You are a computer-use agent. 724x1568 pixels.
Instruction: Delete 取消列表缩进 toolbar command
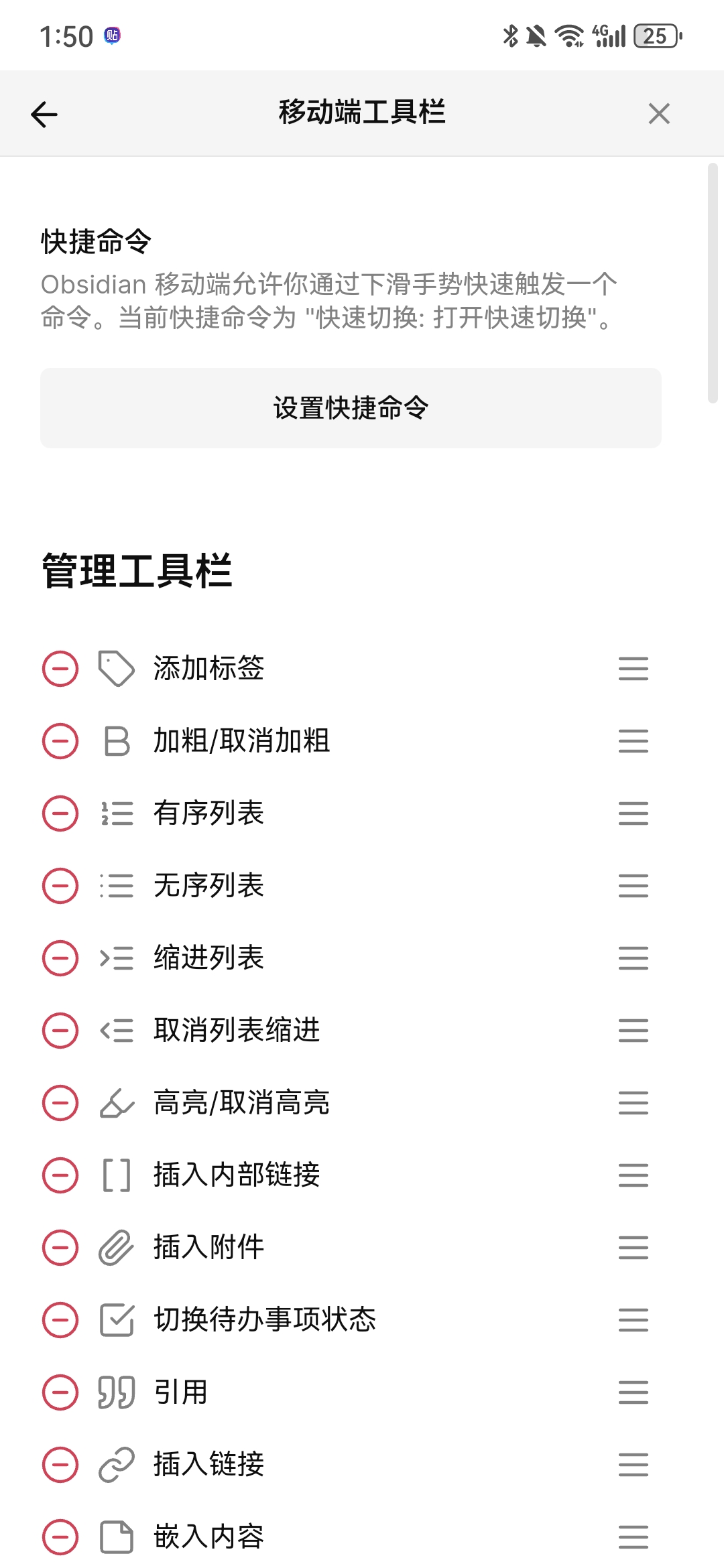tap(60, 1031)
